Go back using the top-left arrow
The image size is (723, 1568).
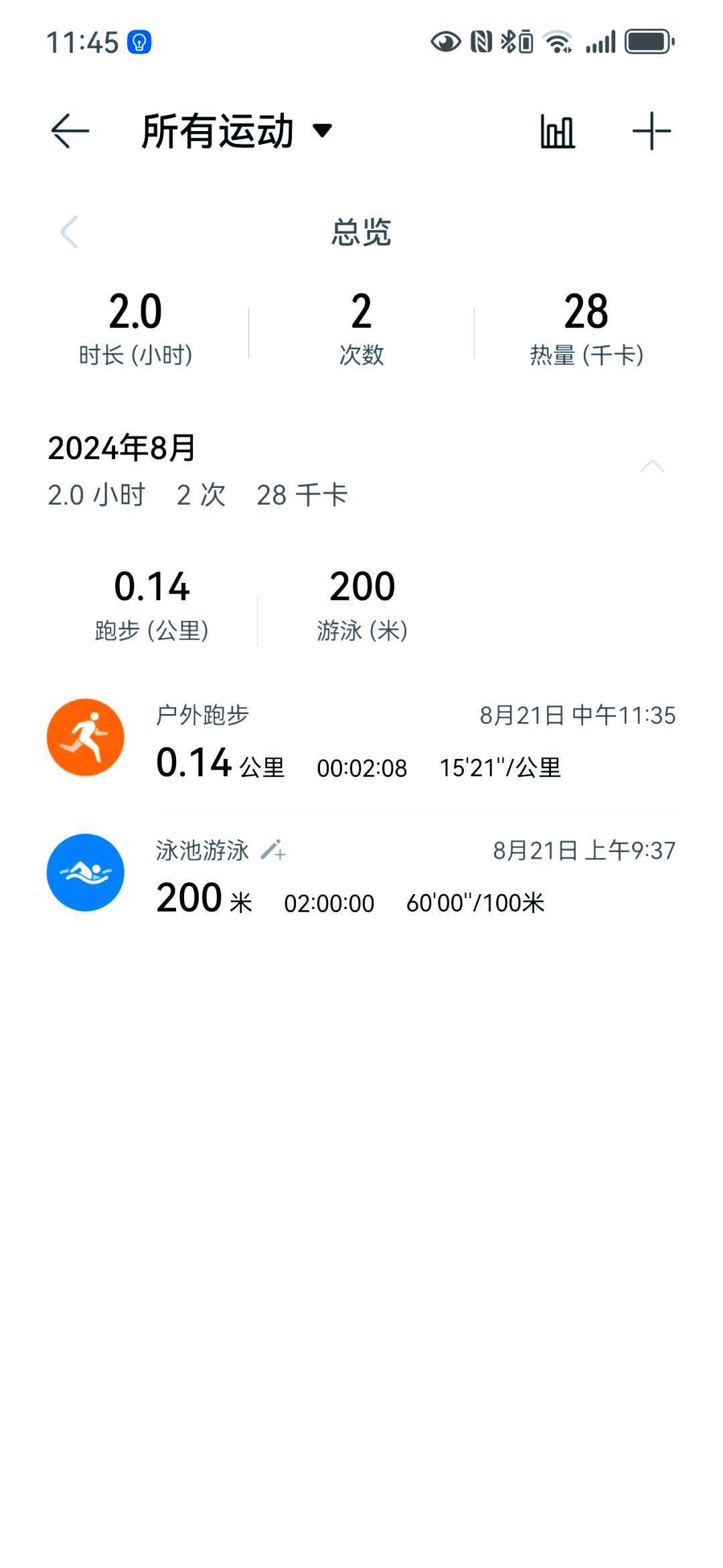[70, 130]
